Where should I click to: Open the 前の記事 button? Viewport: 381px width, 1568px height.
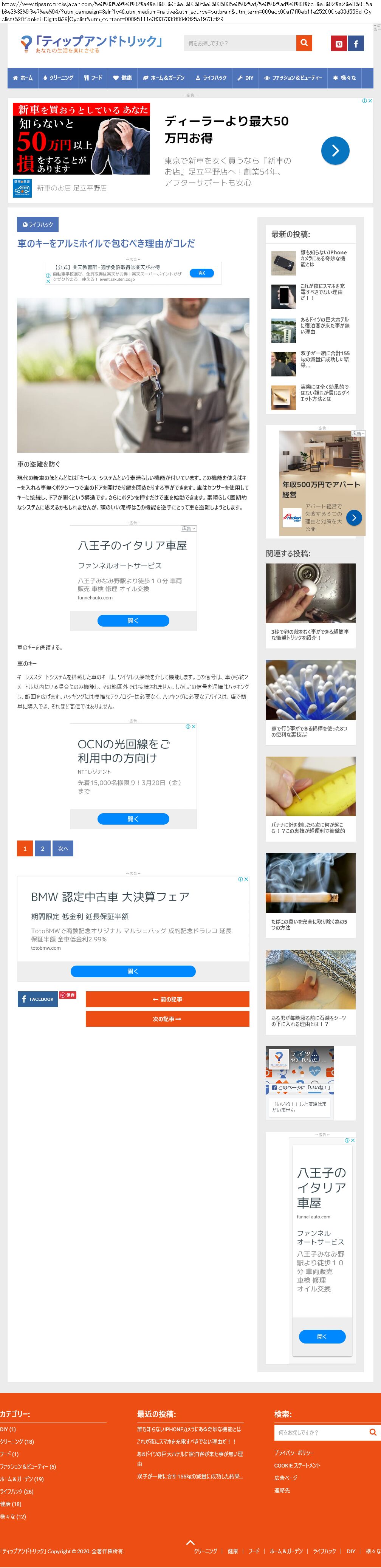[x=167, y=1000]
